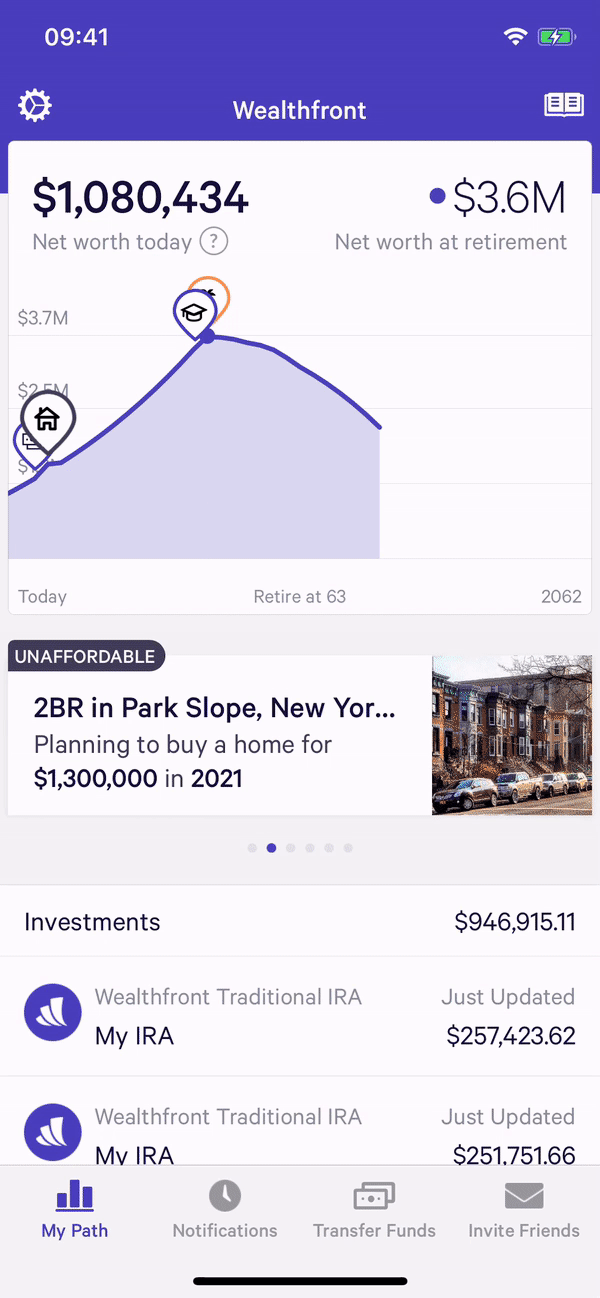Open the book guide icon
Image resolution: width=600 pixels, height=1298 pixels.
[x=563, y=106]
